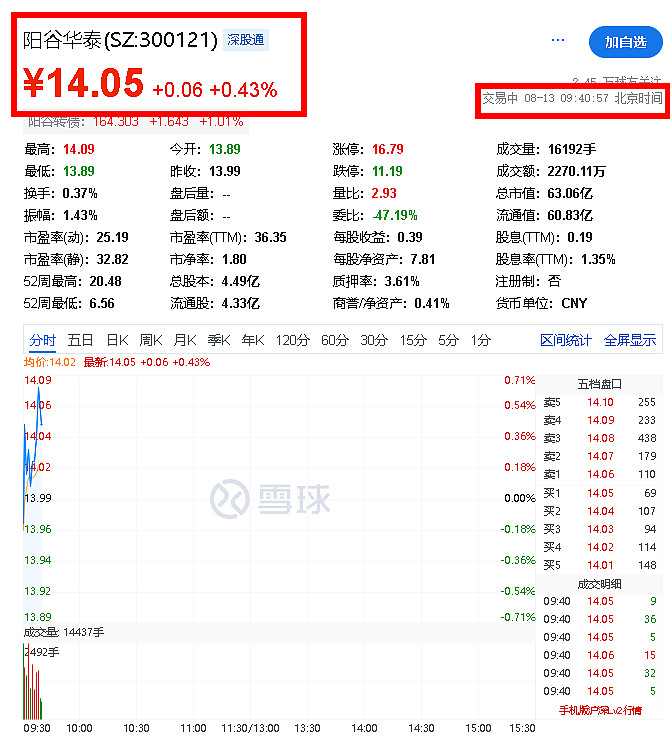Open the three-dot more options menu
670x756 pixels.
click(x=558, y=41)
